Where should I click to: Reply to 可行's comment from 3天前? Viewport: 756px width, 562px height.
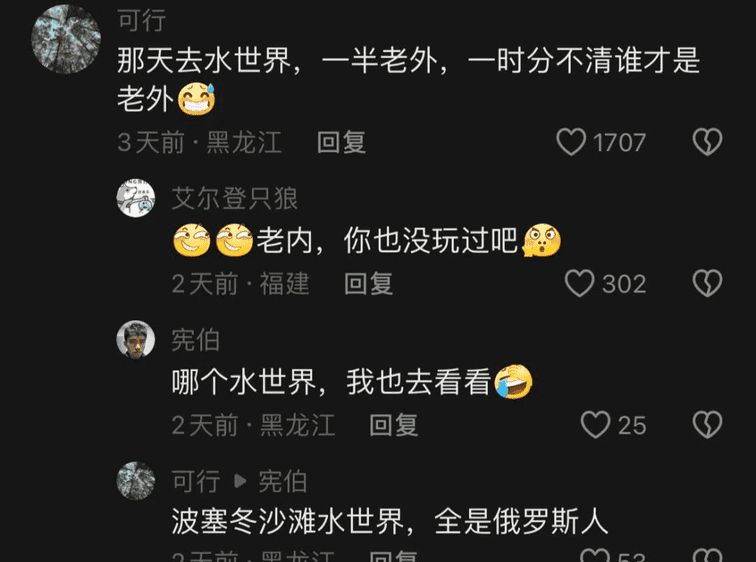[342, 142]
